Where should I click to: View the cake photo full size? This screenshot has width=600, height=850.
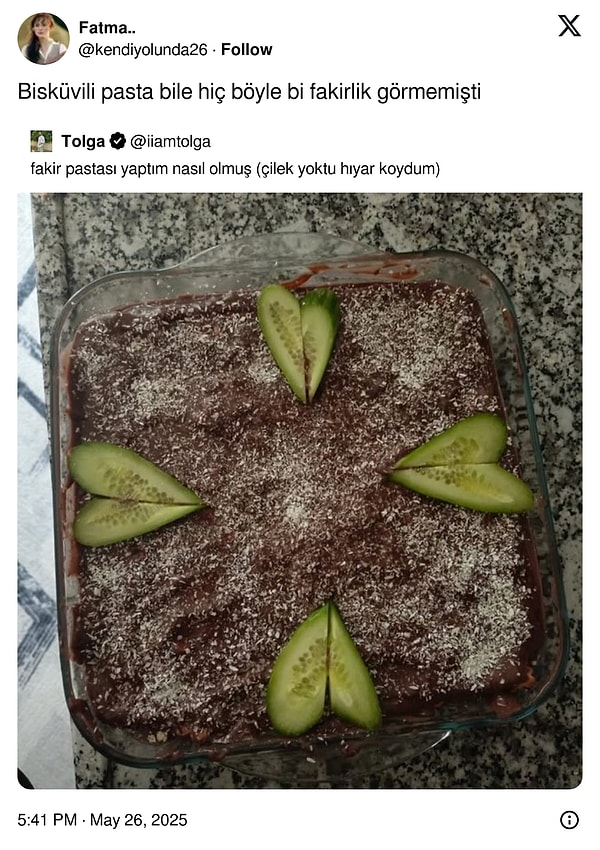point(300,490)
